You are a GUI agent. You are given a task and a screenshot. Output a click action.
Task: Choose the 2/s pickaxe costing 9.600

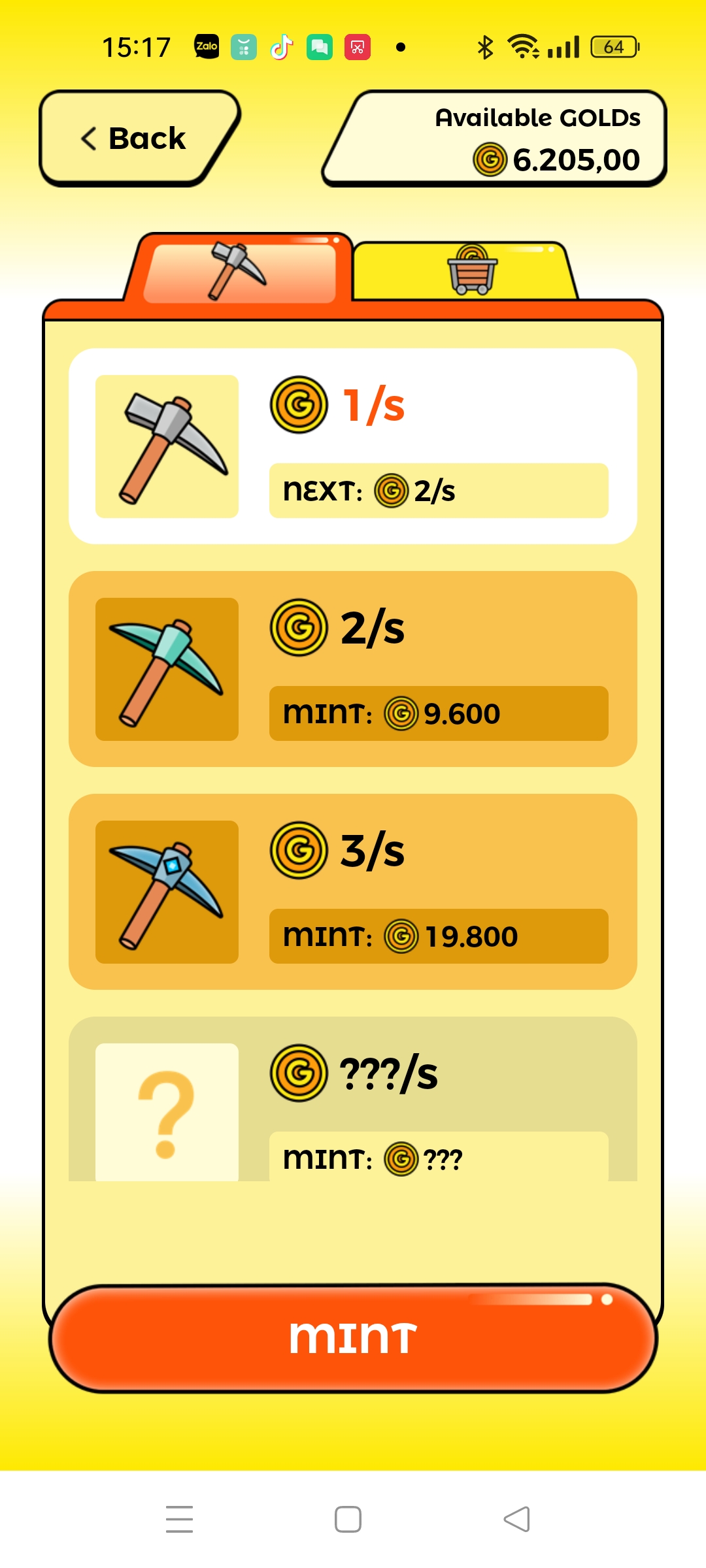pos(353,669)
